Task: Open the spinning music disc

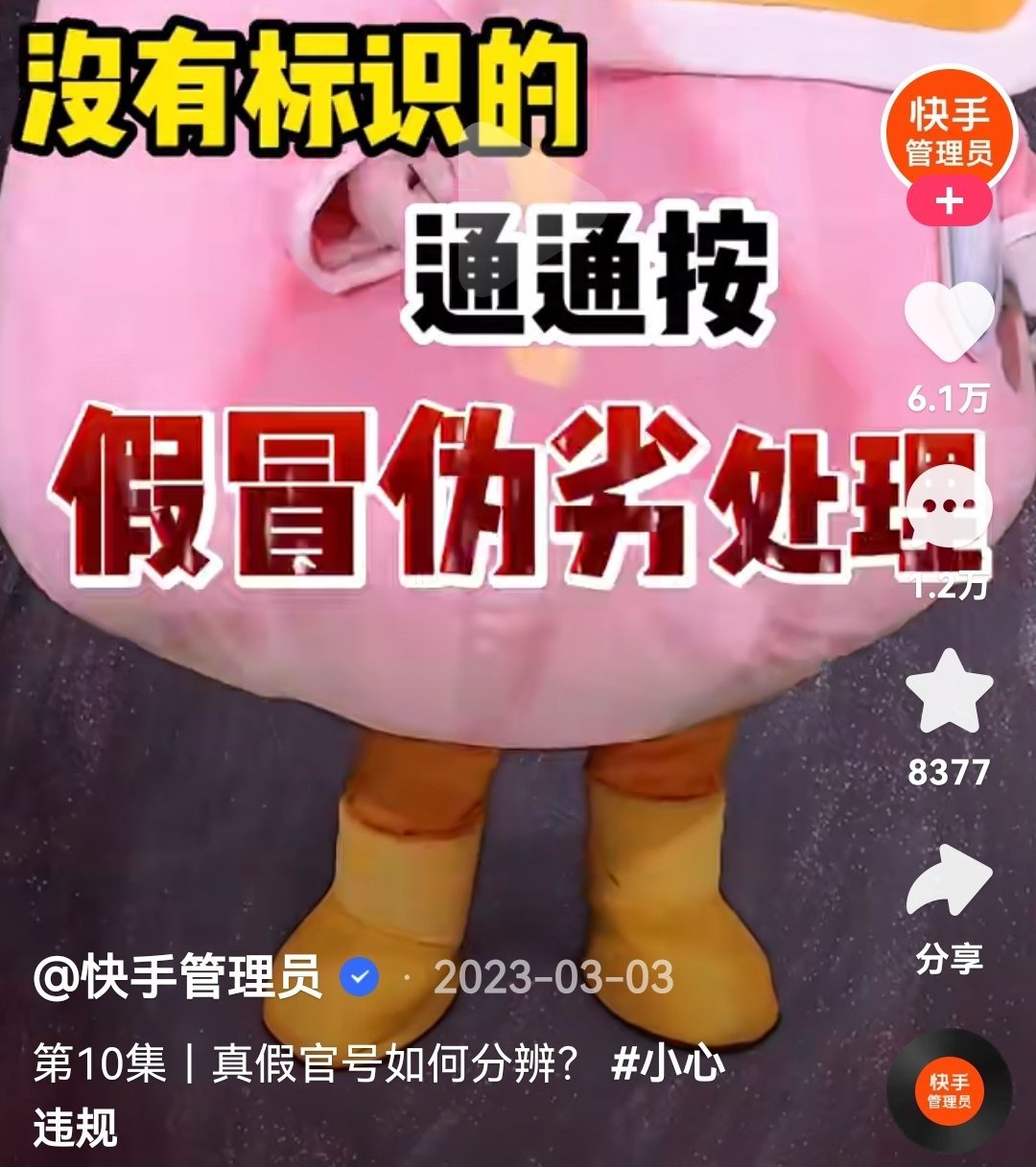Action: click(x=948, y=1091)
